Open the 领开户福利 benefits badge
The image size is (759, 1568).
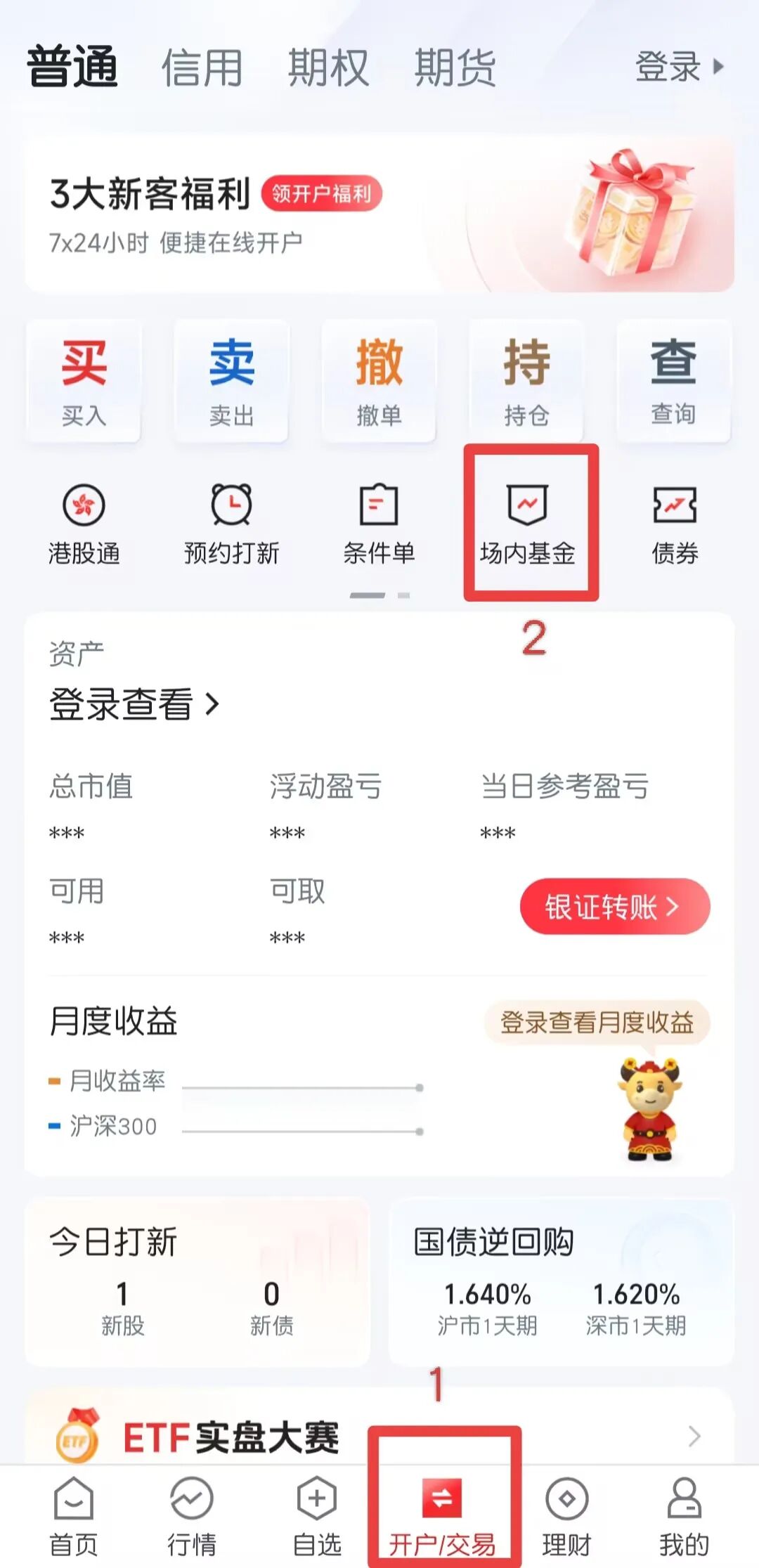pyautogui.click(x=322, y=195)
